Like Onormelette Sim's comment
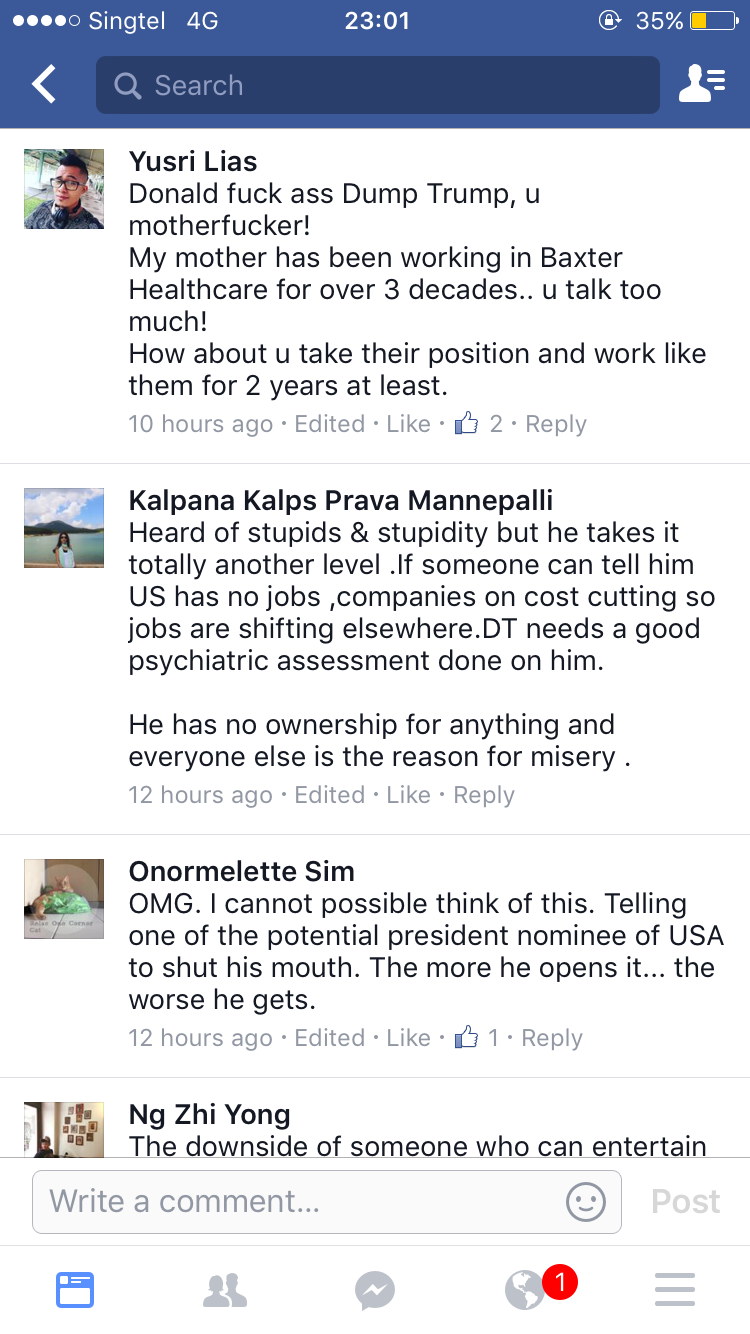 [x=408, y=1038]
